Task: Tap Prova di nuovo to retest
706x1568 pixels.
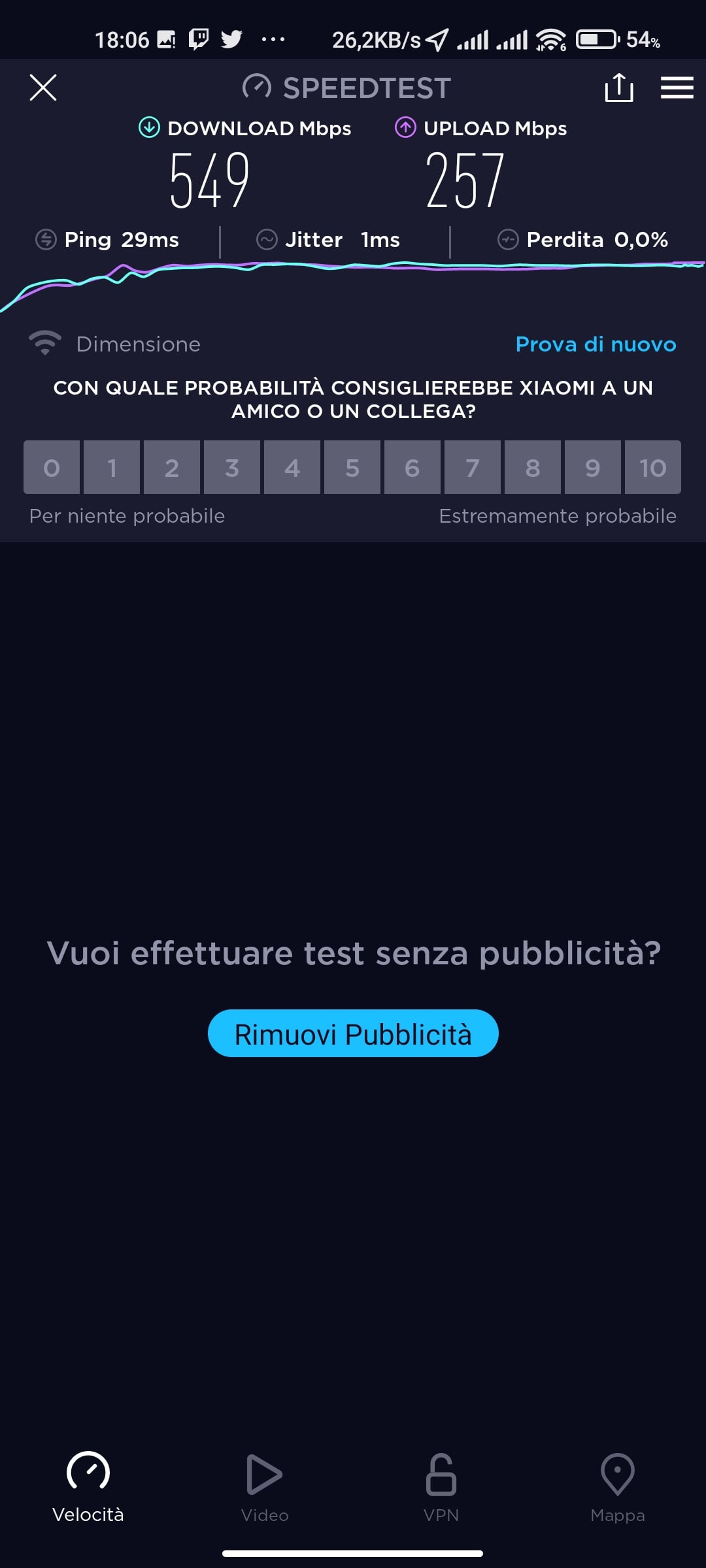Action: 596,344
